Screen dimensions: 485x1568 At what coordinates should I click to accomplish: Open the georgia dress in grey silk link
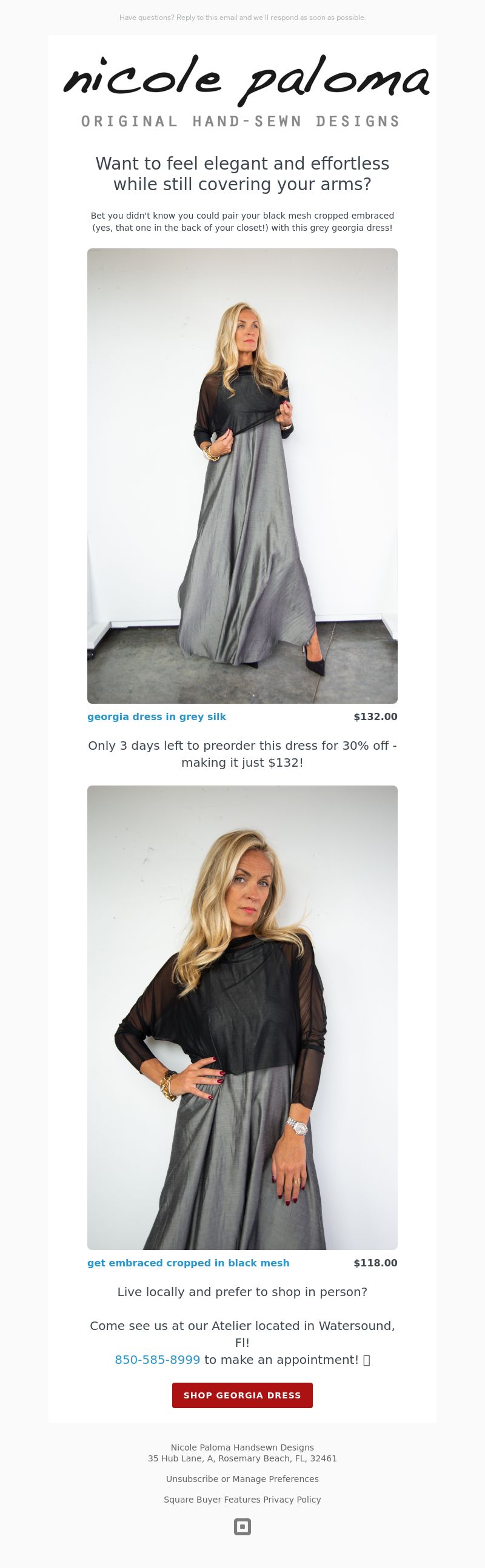tap(156, 716)
